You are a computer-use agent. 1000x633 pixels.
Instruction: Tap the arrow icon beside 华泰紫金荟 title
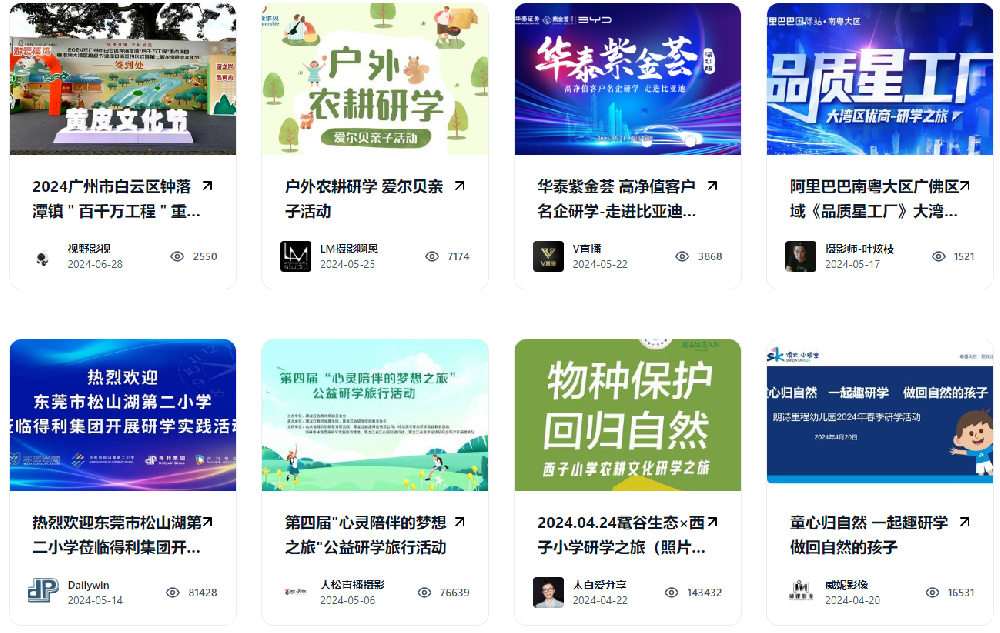pyautogui.click(x=712, y=186)
